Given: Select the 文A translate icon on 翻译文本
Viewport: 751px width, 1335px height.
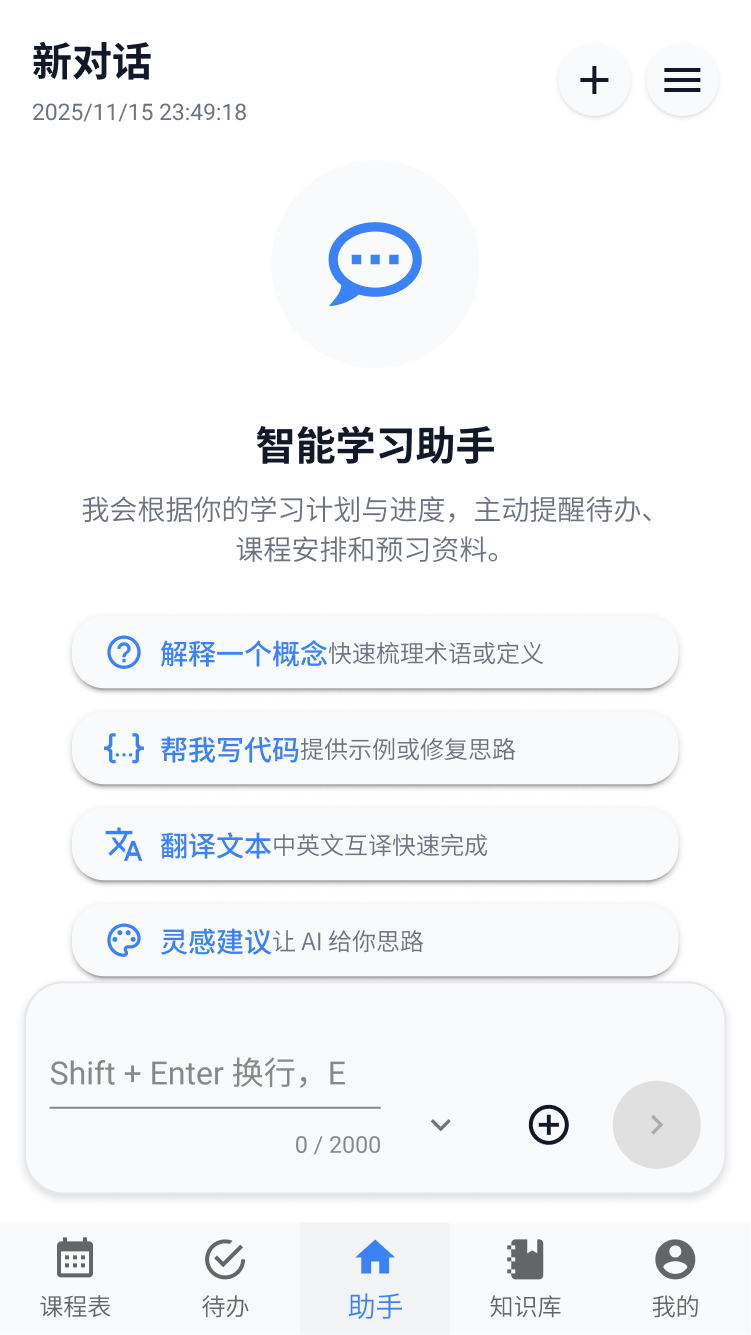Looking at the screenshot, I should tap(121, 844).
